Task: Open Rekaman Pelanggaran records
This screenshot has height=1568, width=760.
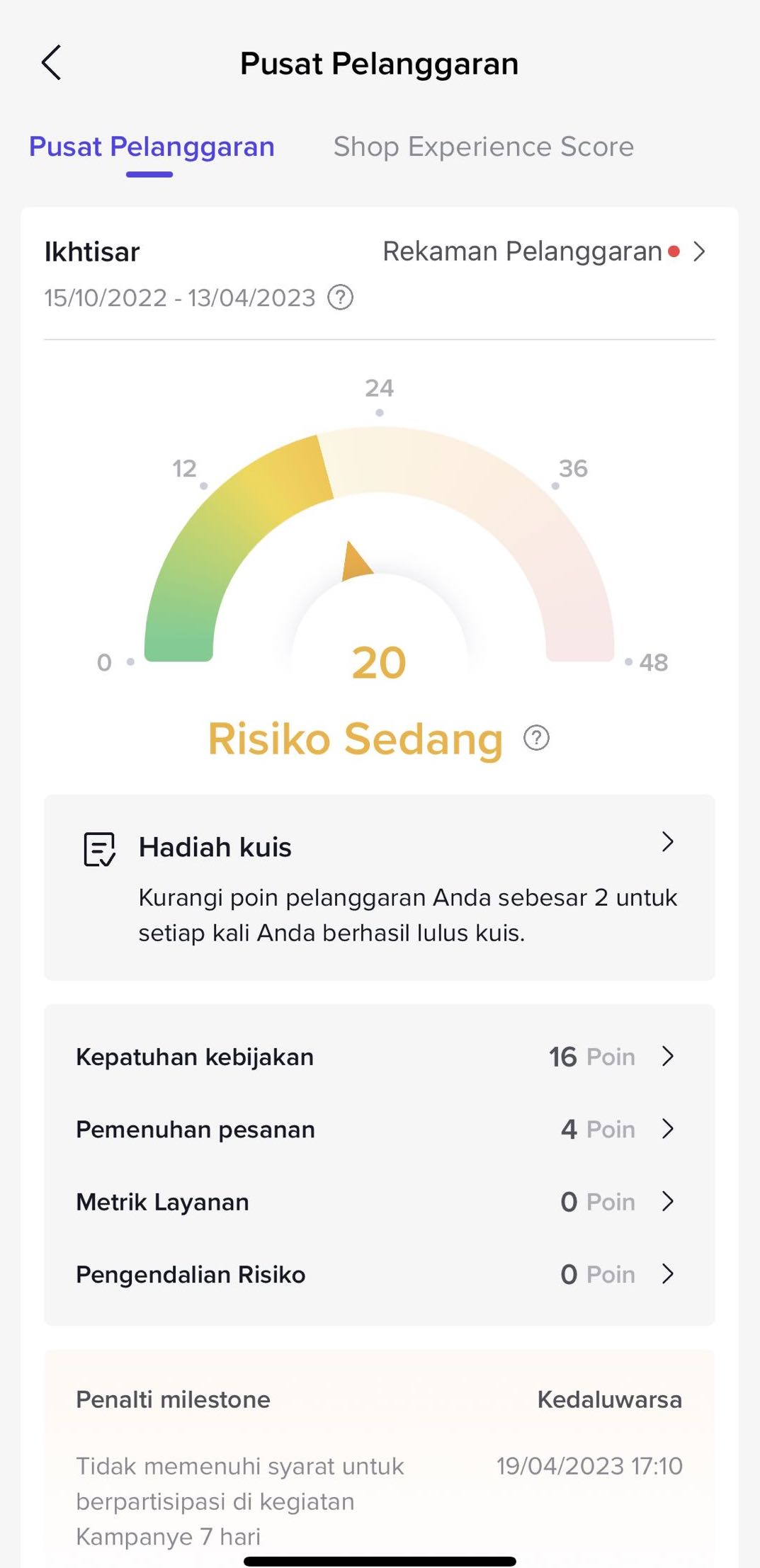Action: pyautogui.click(x=543, y=251)
